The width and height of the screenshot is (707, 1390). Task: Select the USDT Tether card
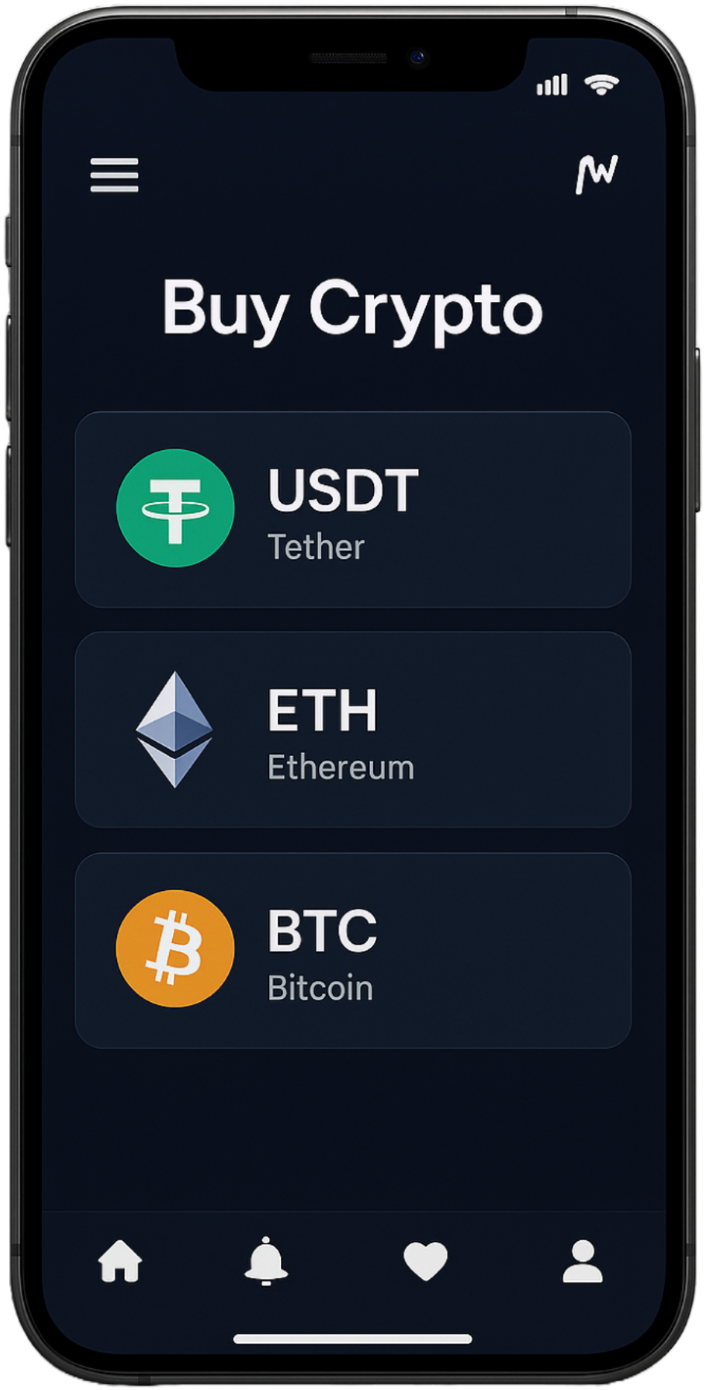point(353,509)
